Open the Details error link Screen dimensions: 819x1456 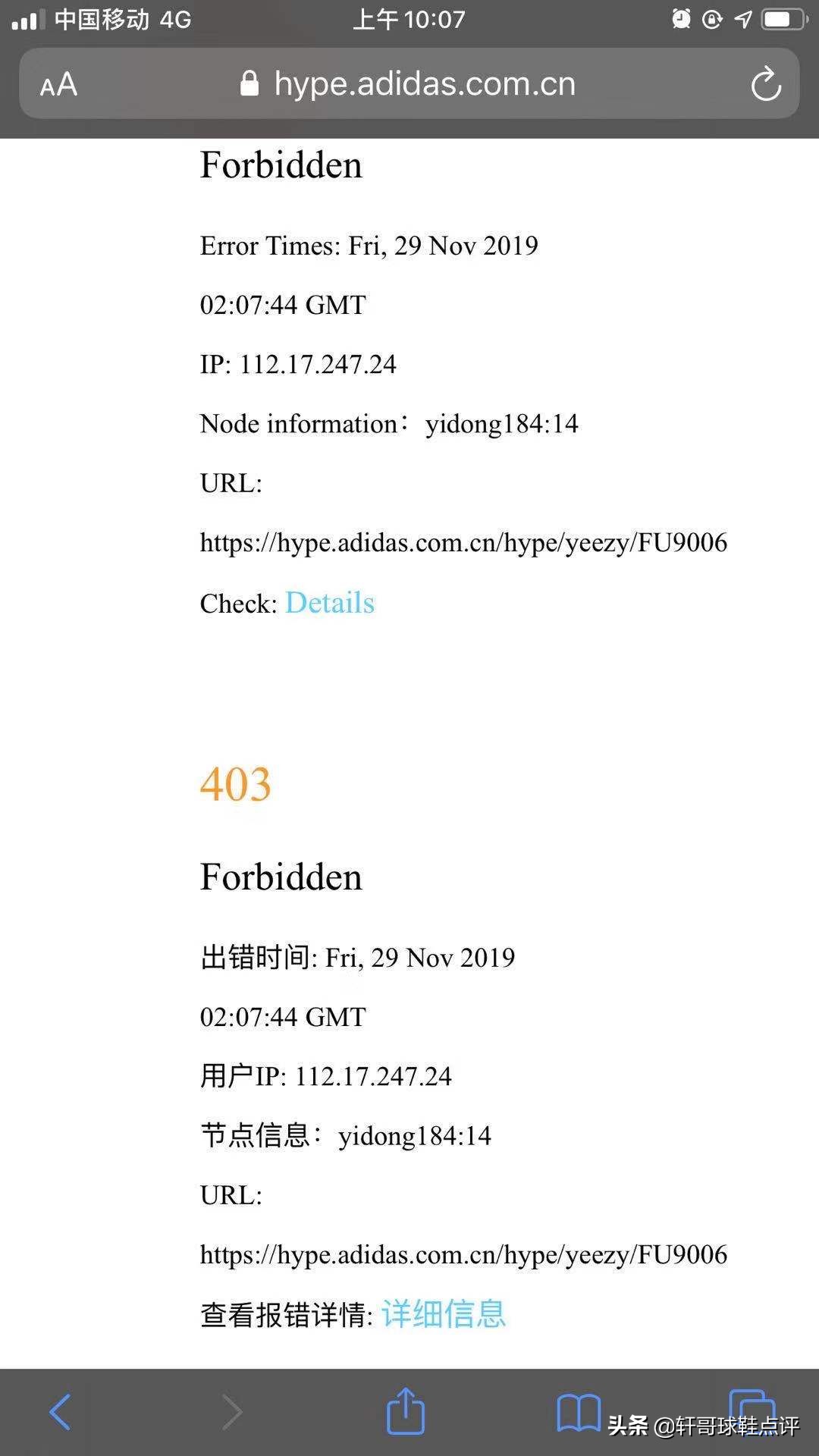(329, 603)
